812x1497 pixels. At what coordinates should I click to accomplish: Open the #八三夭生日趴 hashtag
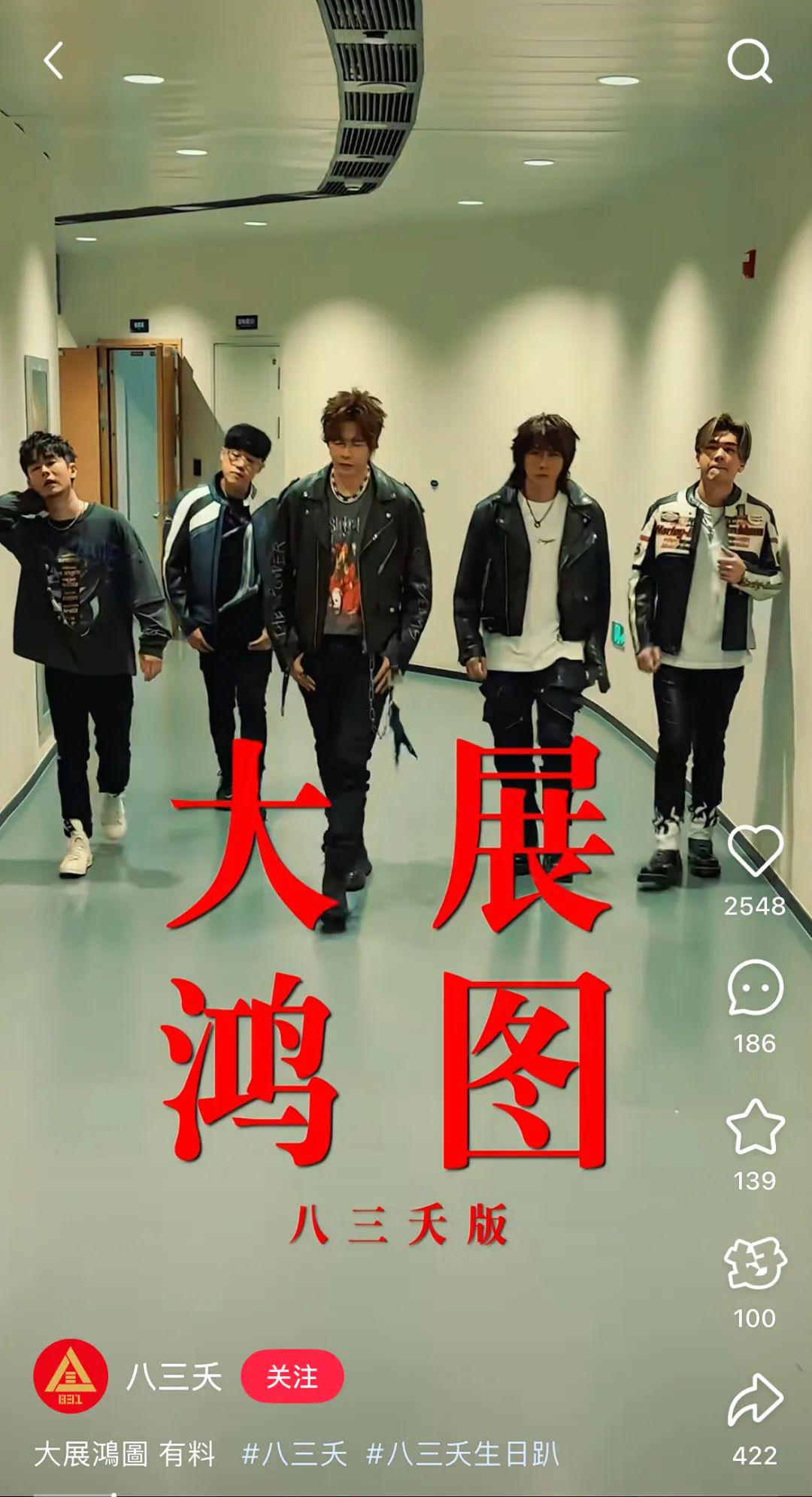(x=462, y=1454)
